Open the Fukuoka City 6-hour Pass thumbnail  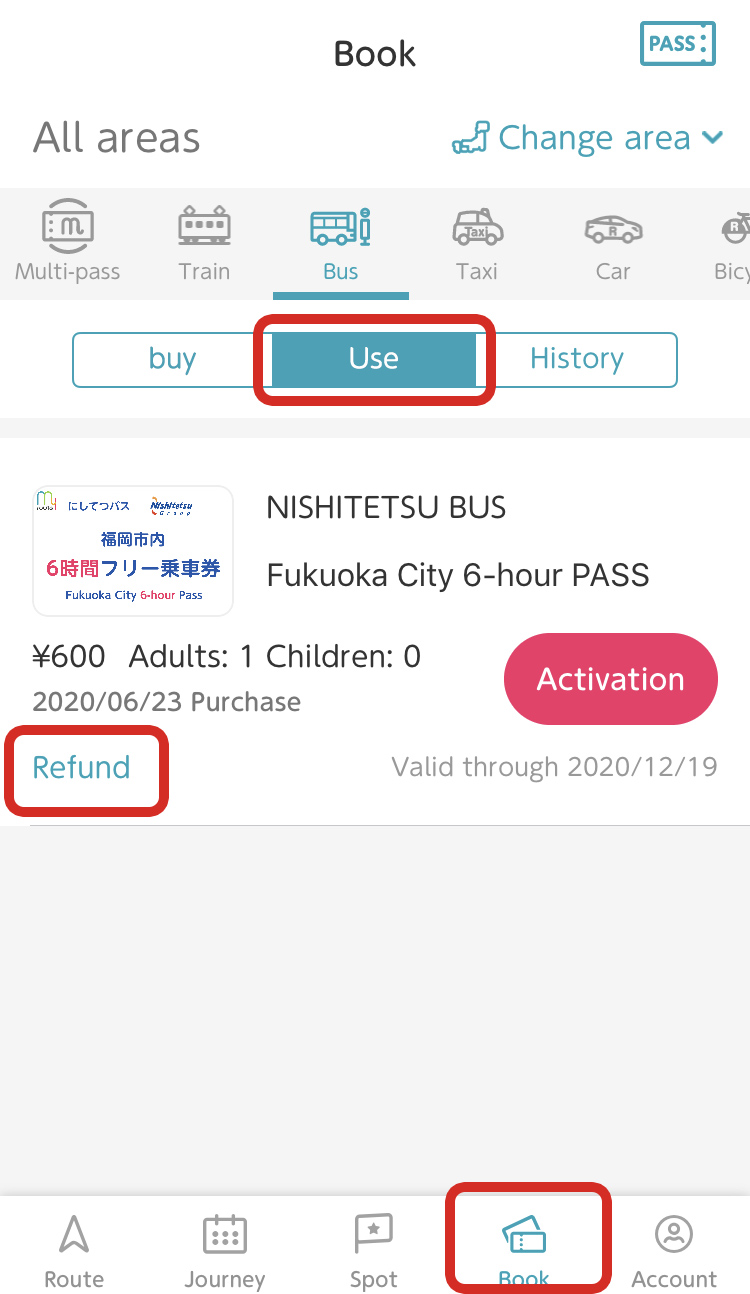click(133, 551)
